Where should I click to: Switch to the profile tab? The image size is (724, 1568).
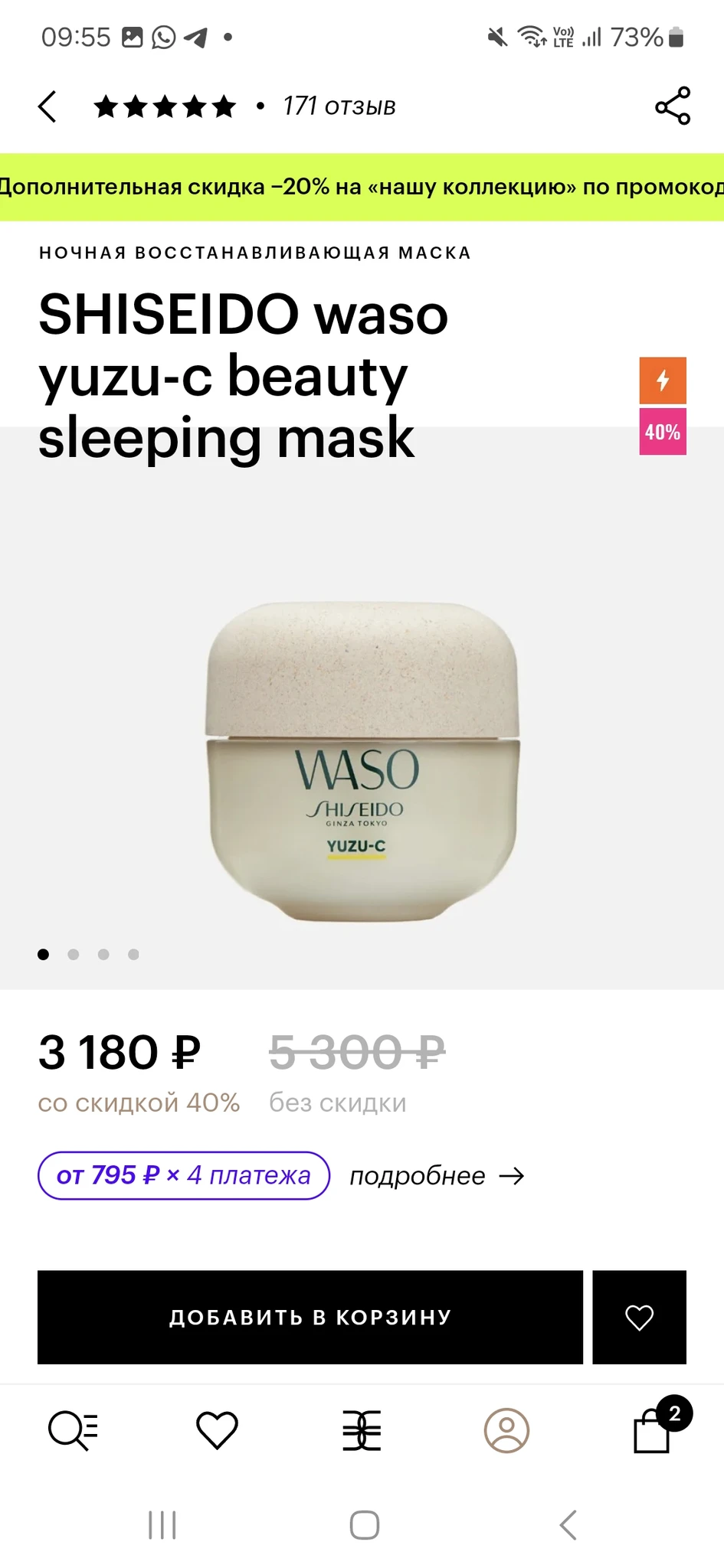coord(506,1430)
